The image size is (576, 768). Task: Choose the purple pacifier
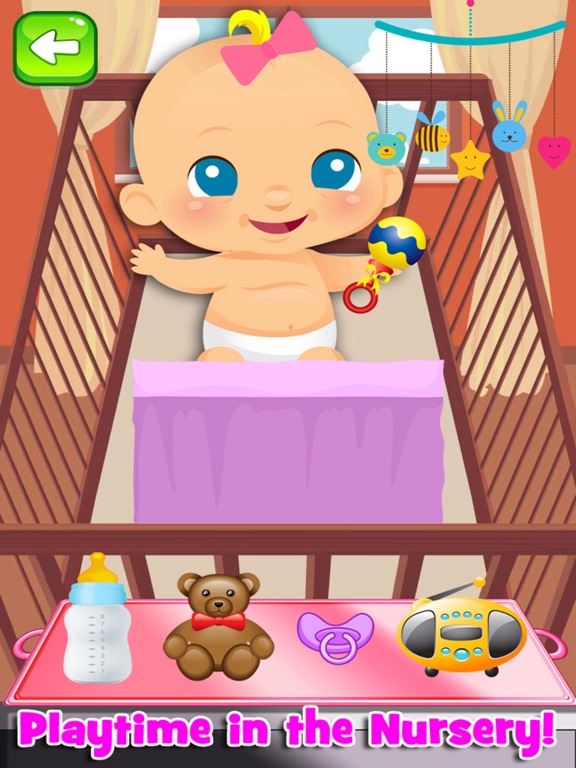tap(336, 636)
